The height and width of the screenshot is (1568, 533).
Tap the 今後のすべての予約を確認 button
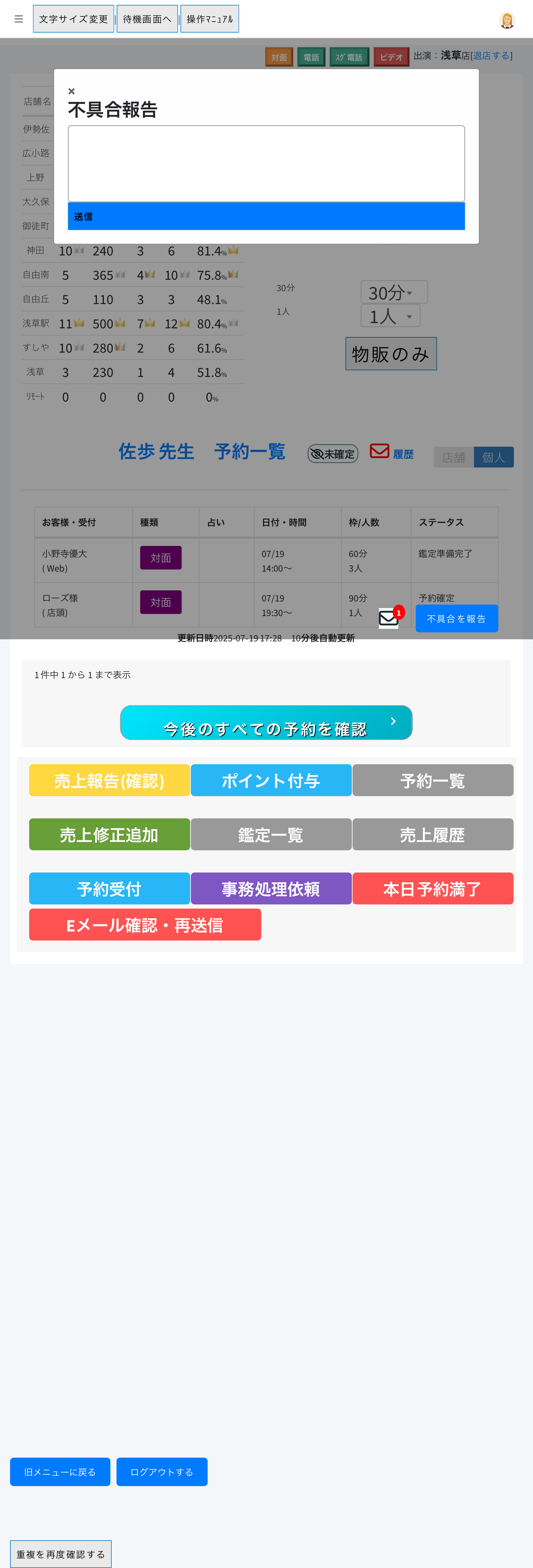pos(266,723)
